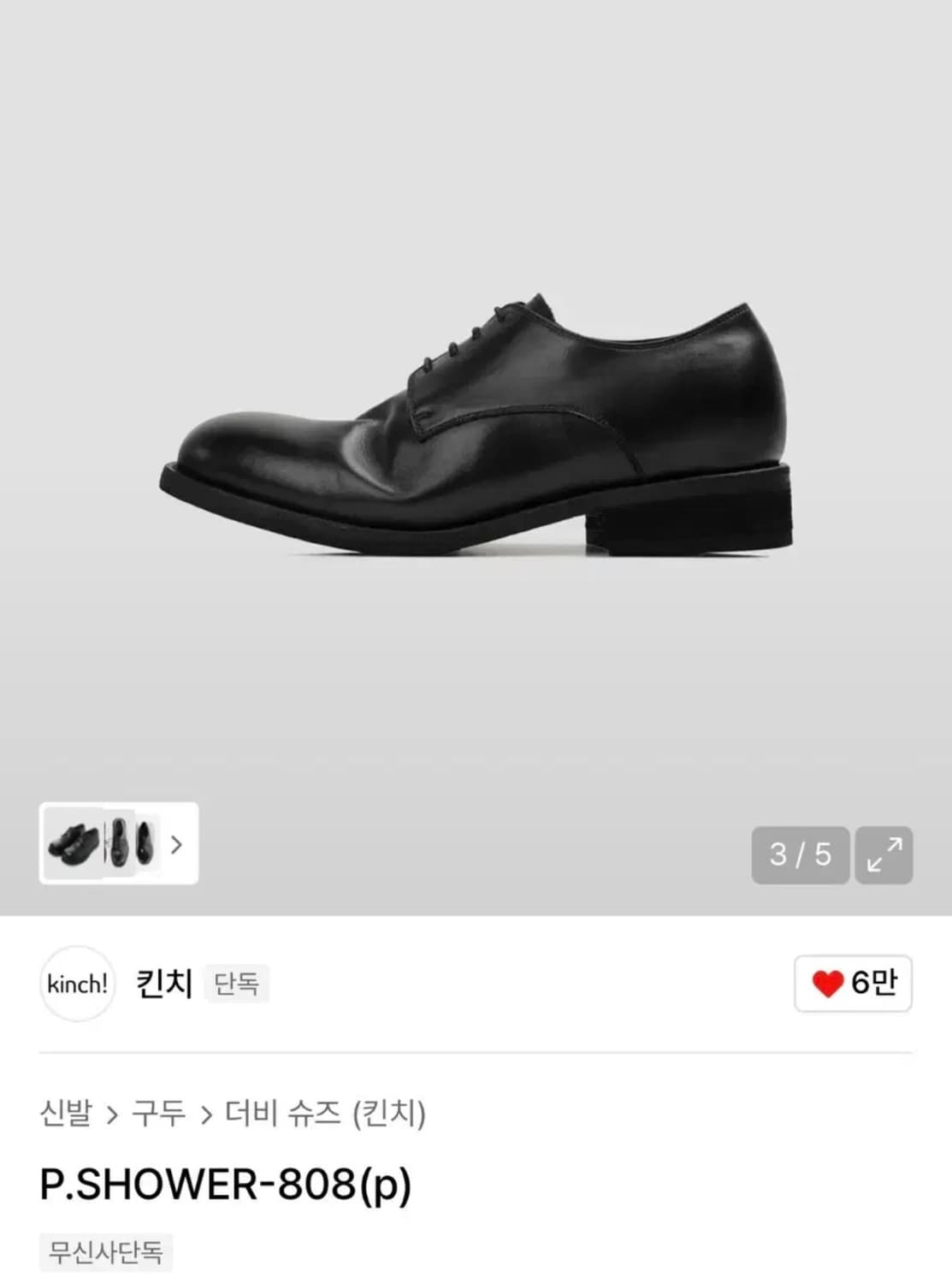Tap the right arrow beside the thumbnails
The image size is (952, 1283).
point(177,843)
